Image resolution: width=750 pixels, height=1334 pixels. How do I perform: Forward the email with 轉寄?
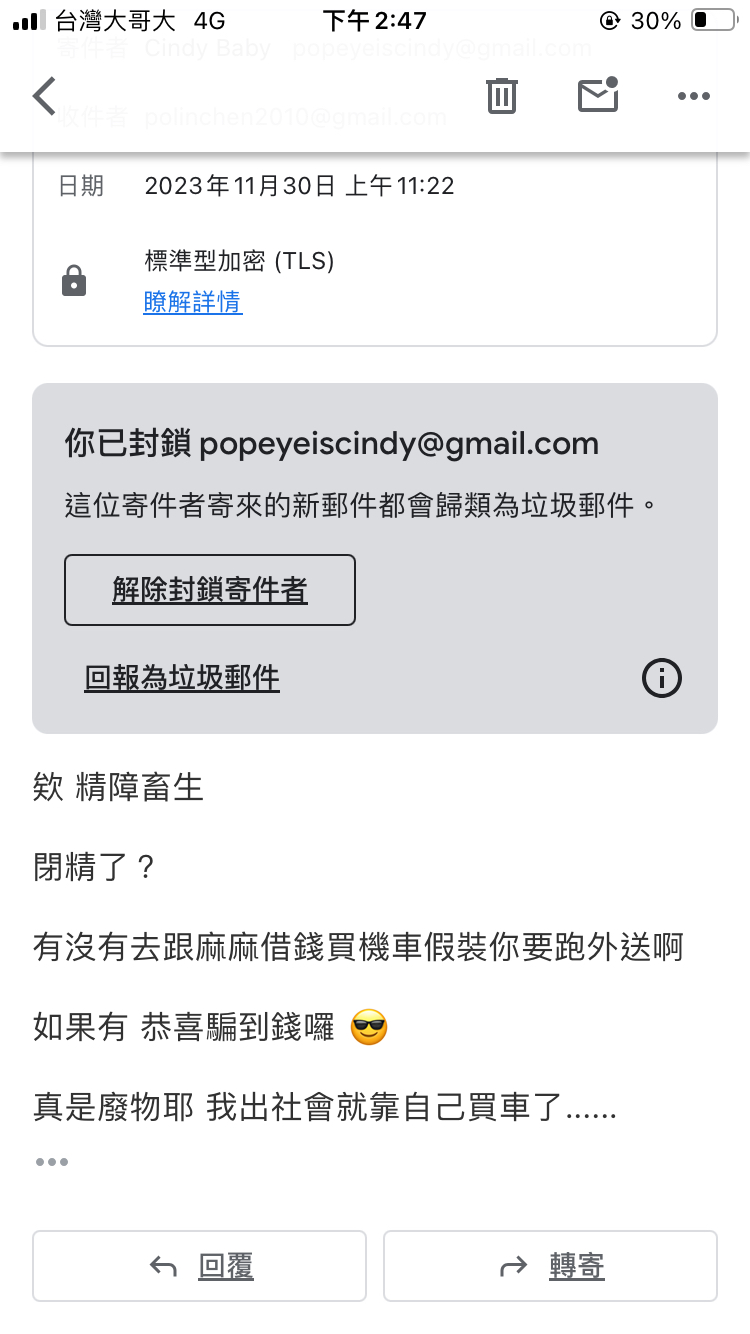[x=550, y=1266]
